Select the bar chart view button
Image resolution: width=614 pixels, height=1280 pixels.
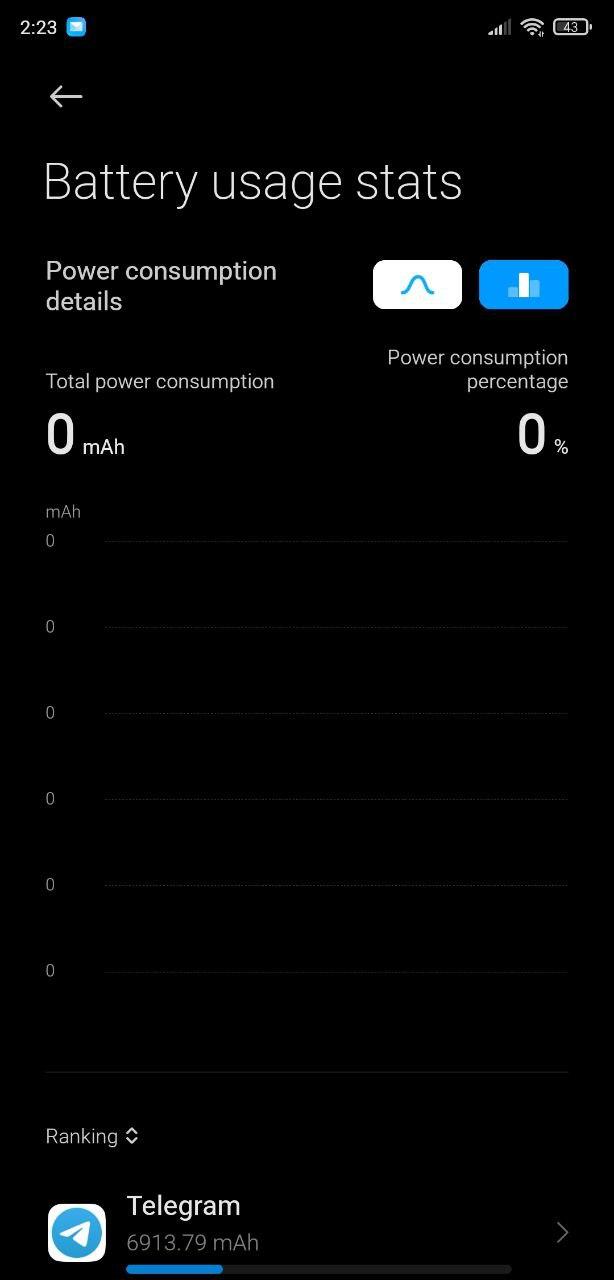pyautogui.click(x=524, y=285)
